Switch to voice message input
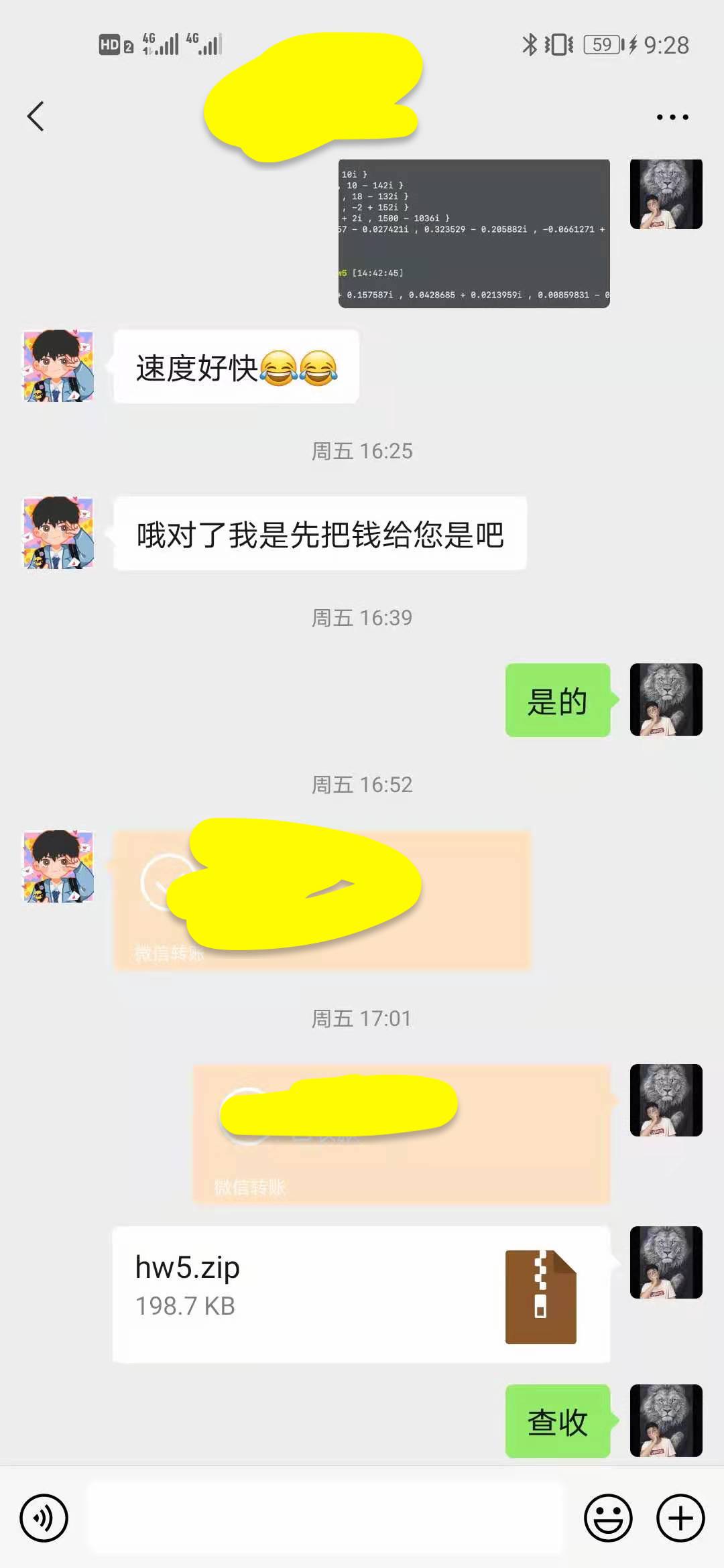 click(44, 1518)
